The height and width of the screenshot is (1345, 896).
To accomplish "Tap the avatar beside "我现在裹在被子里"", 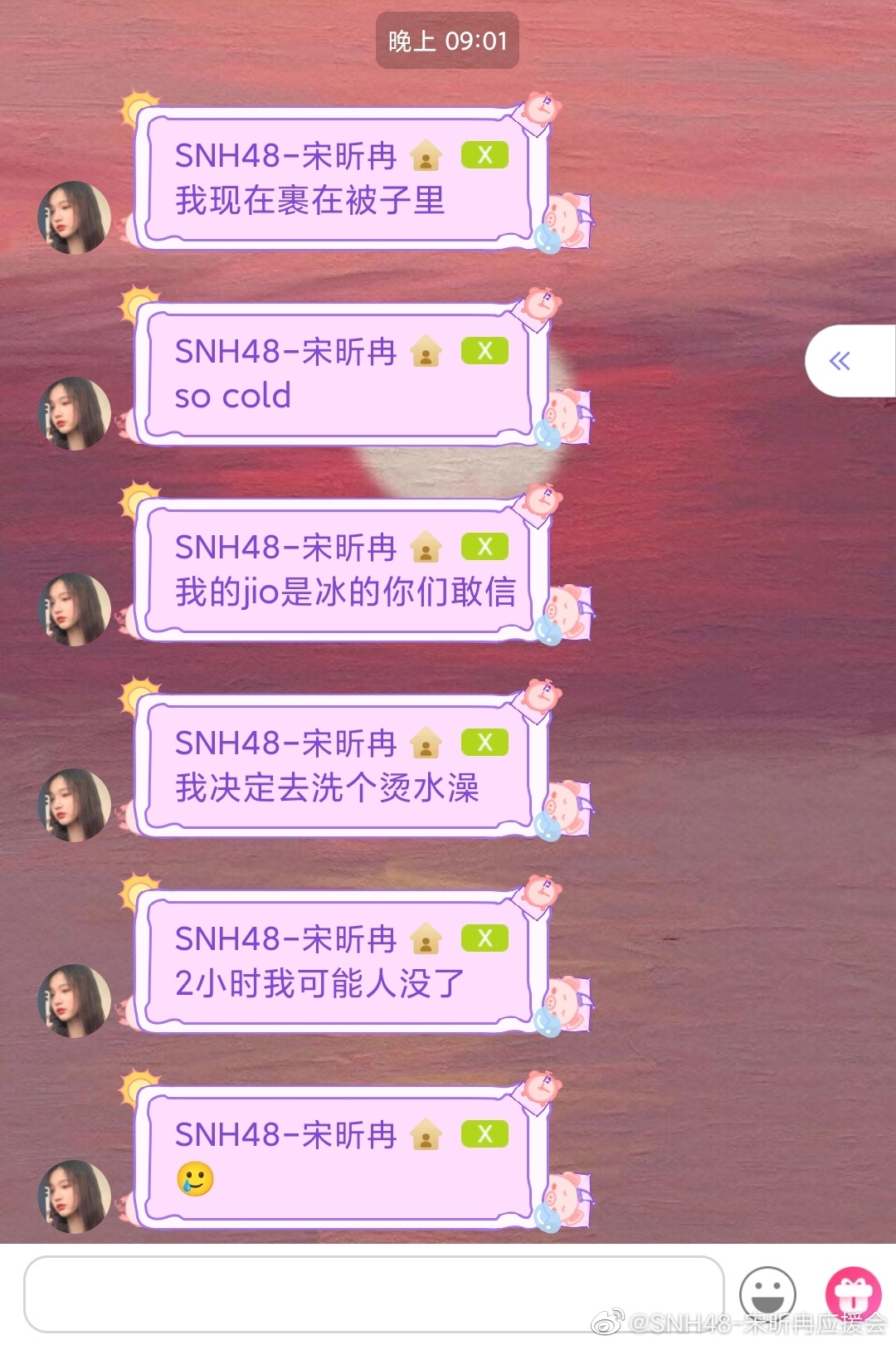I will [75, 217].
